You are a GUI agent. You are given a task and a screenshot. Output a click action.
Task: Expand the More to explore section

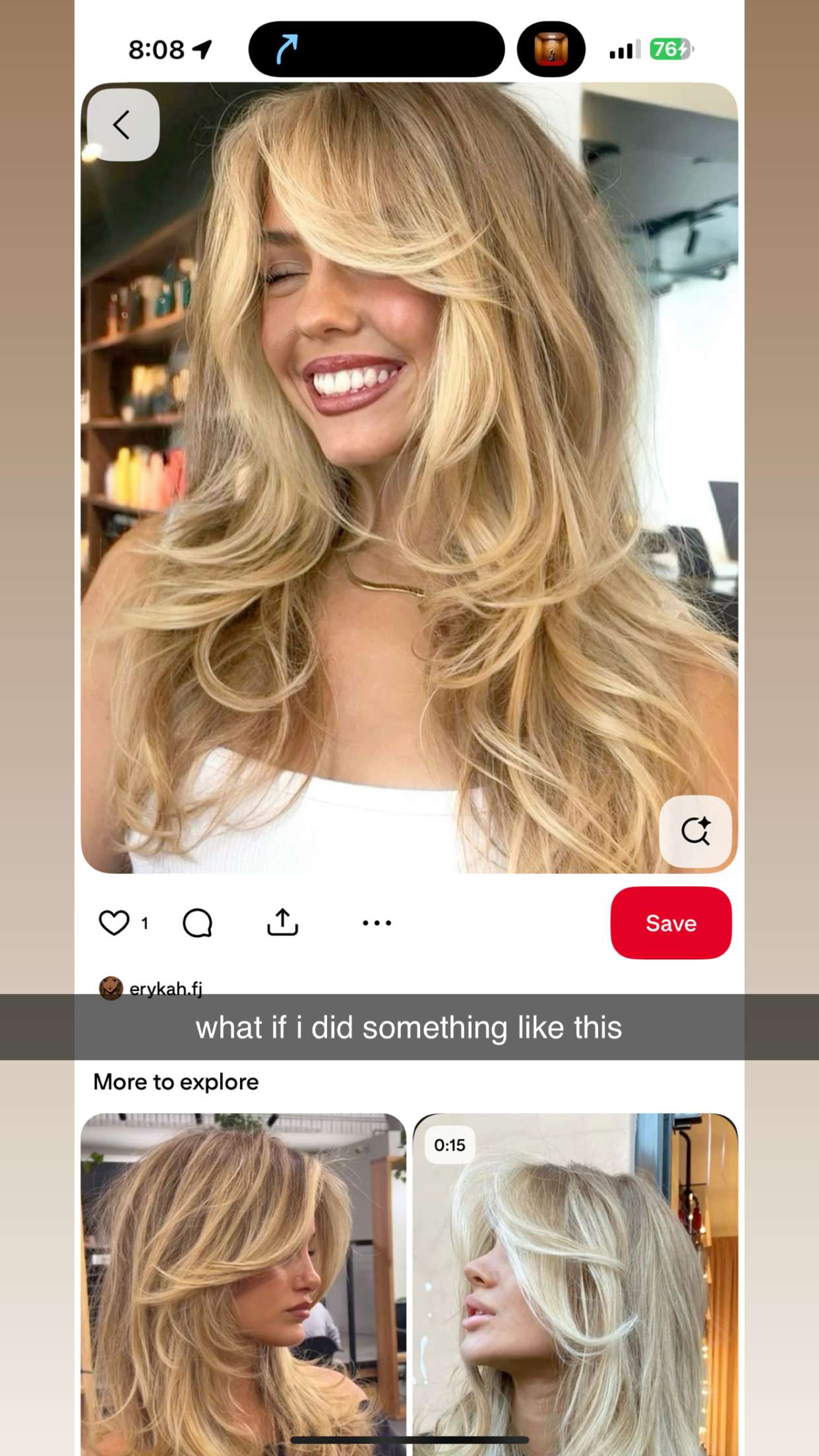tap(176, 1081)
